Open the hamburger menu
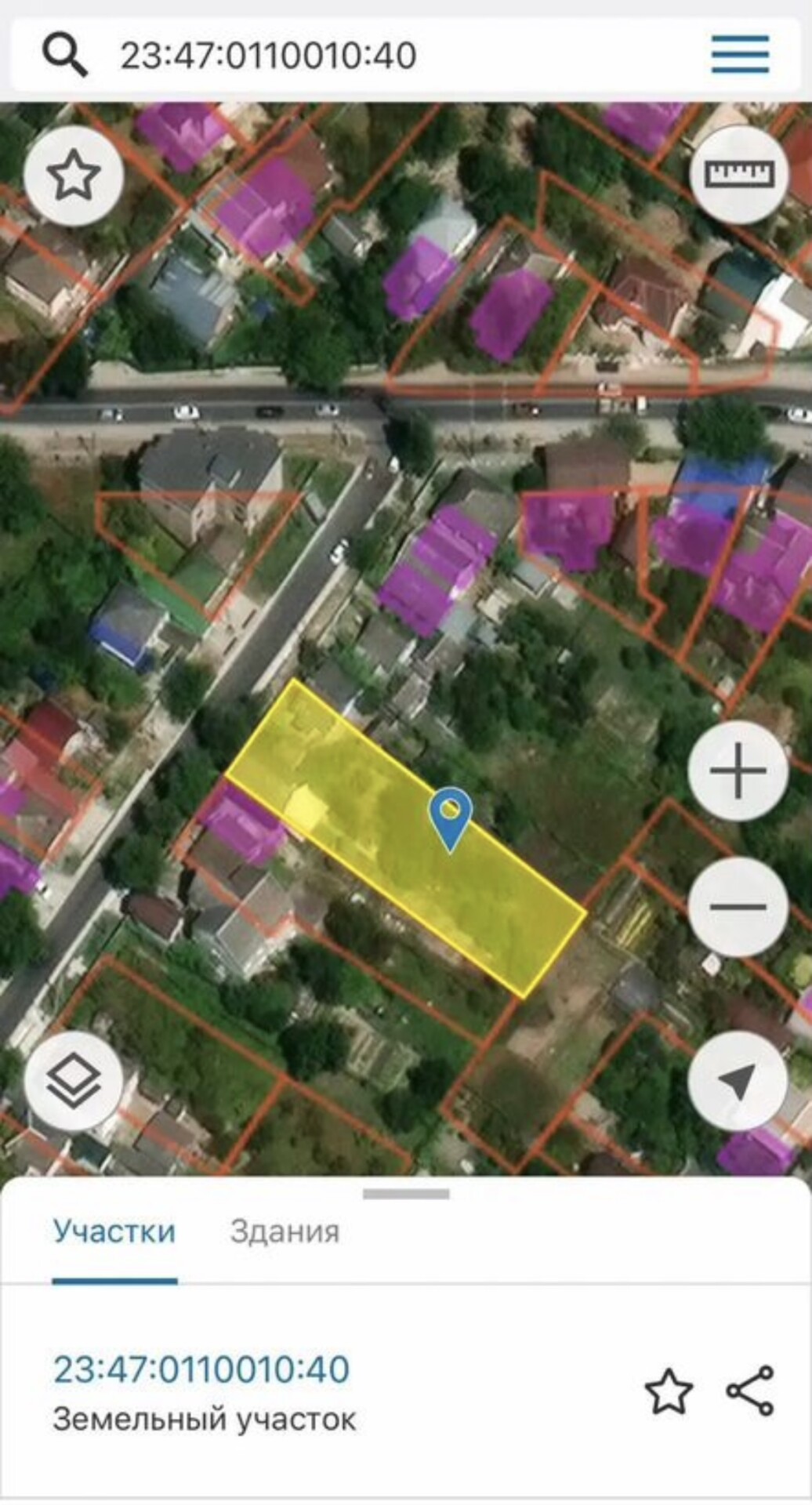Image resolution: width=812 pixels, height=1505 pixels. click(x=740, y=54)
